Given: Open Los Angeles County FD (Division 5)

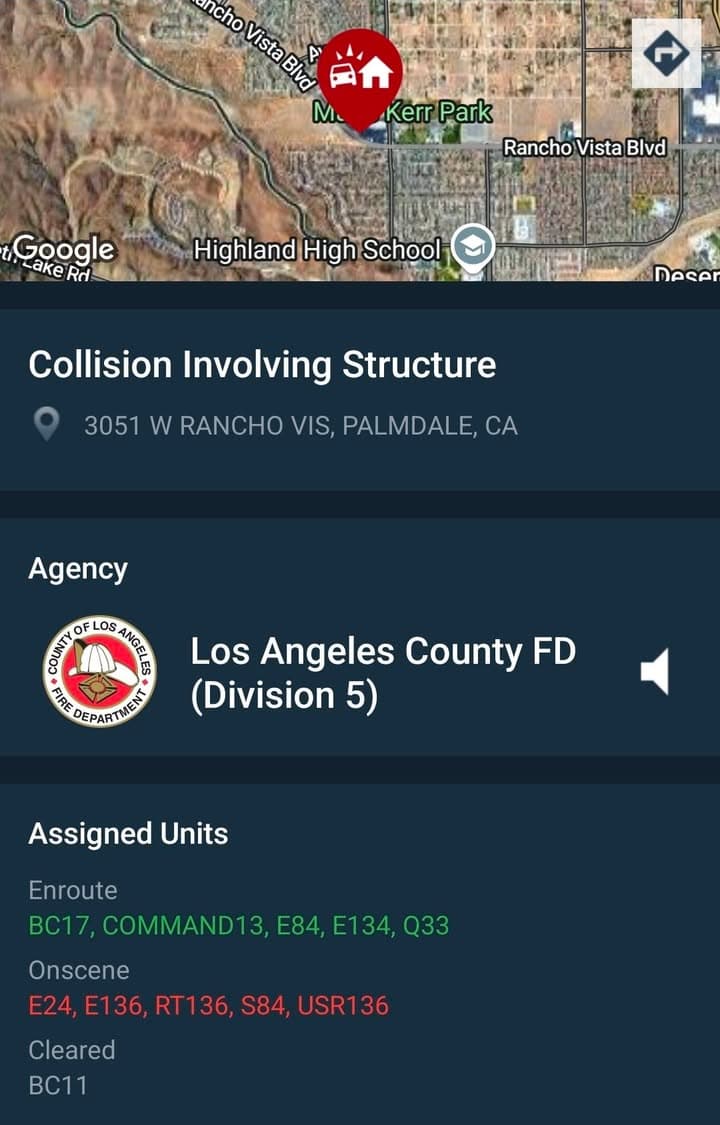Looking at the screenshot, I should [383, 671].
